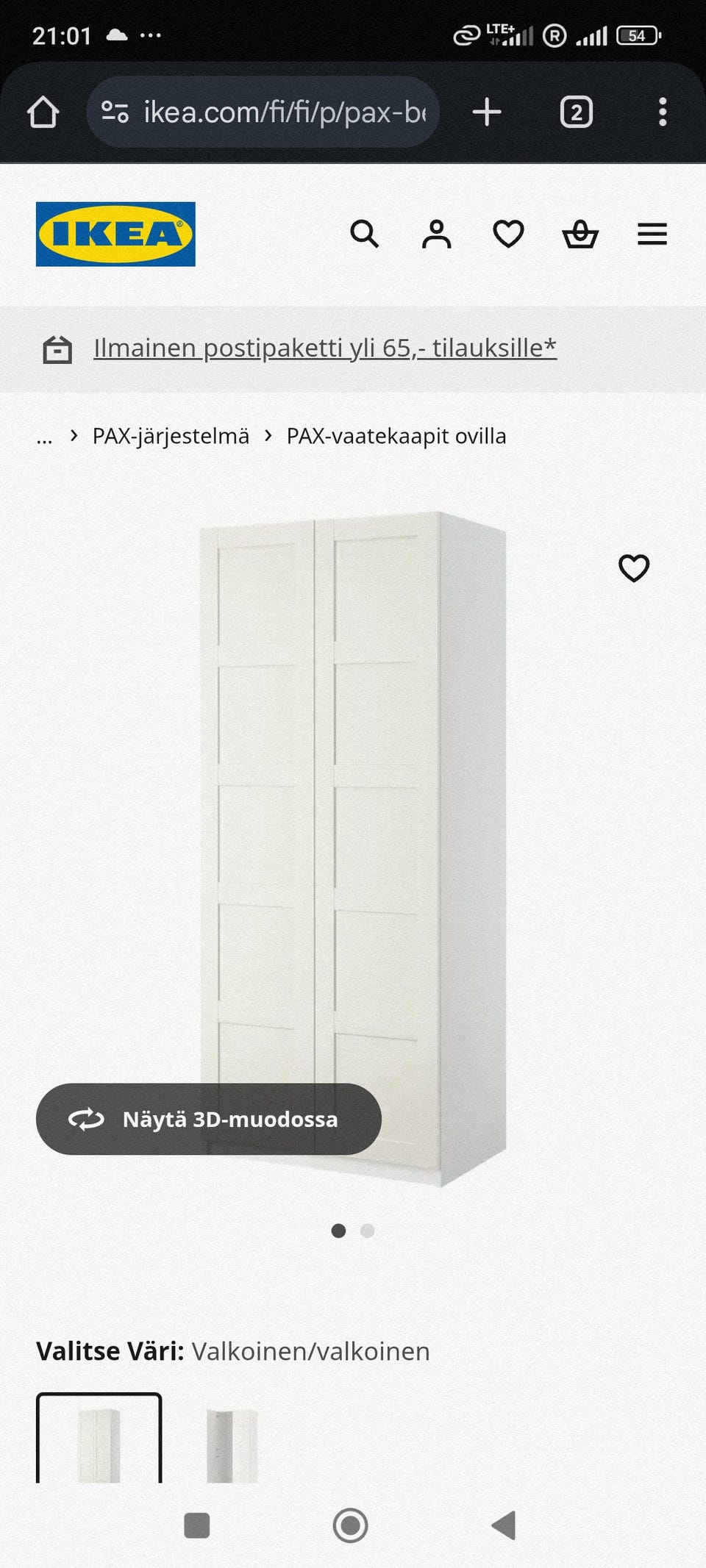Open the favorites heart in the header
Viewport: 706px width, 1568px height.
coord(508,235)
